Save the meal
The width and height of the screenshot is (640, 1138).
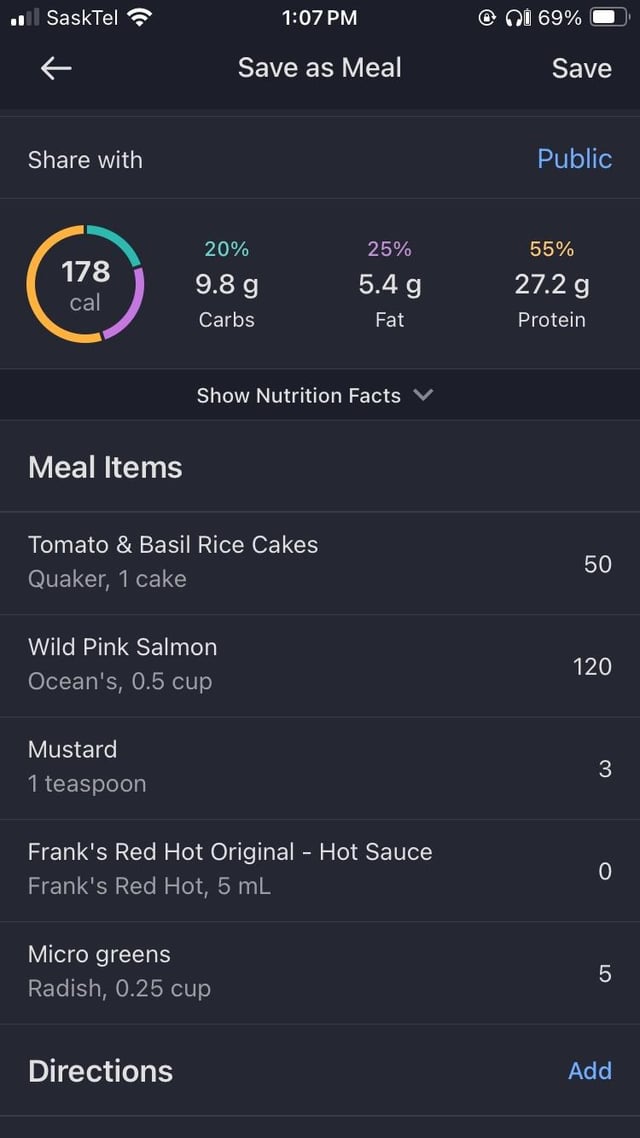581,68
